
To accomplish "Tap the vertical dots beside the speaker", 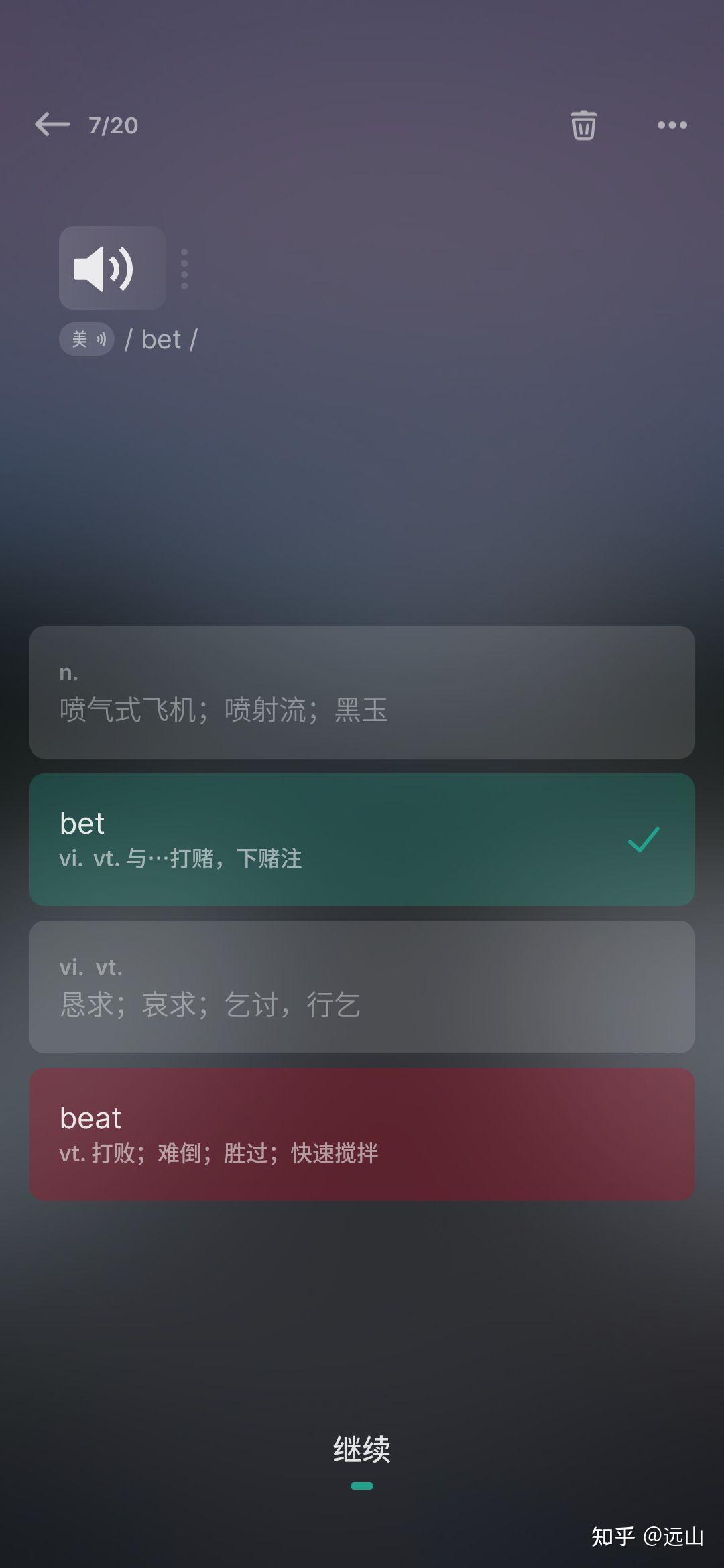I will coord(184,269).
